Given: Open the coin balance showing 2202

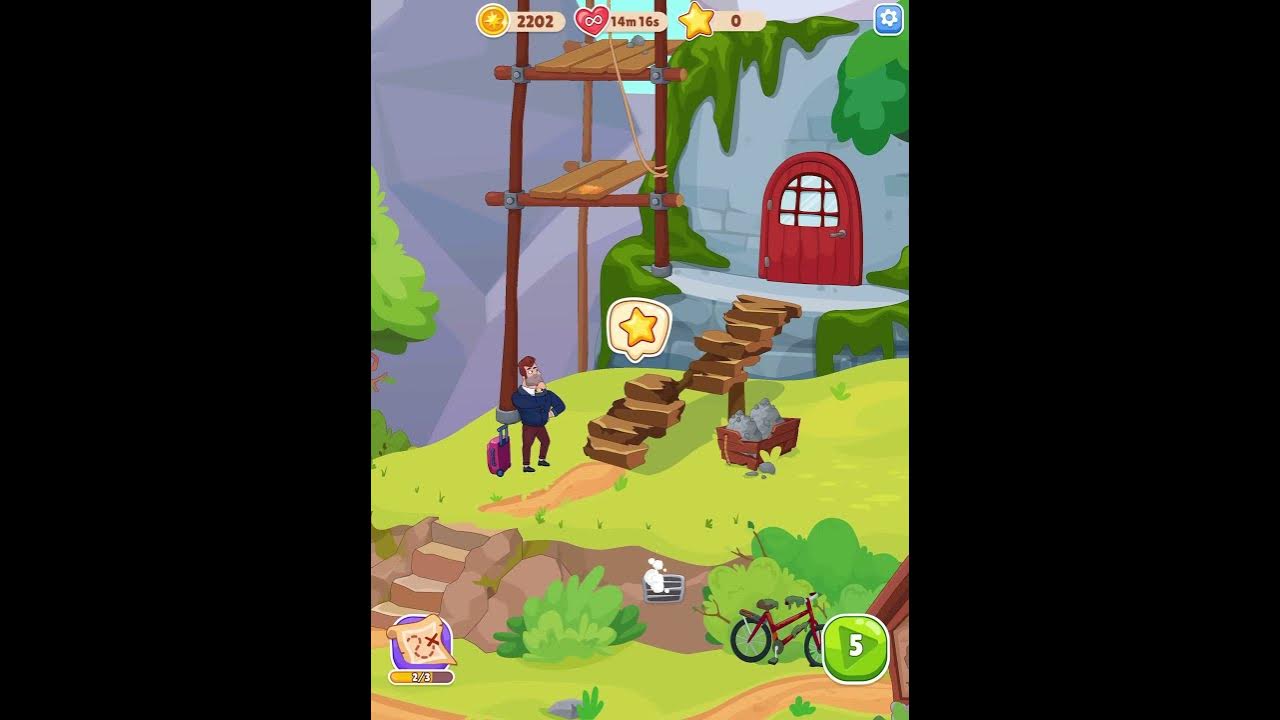Looking at the screenshot, I should (520, 20).
